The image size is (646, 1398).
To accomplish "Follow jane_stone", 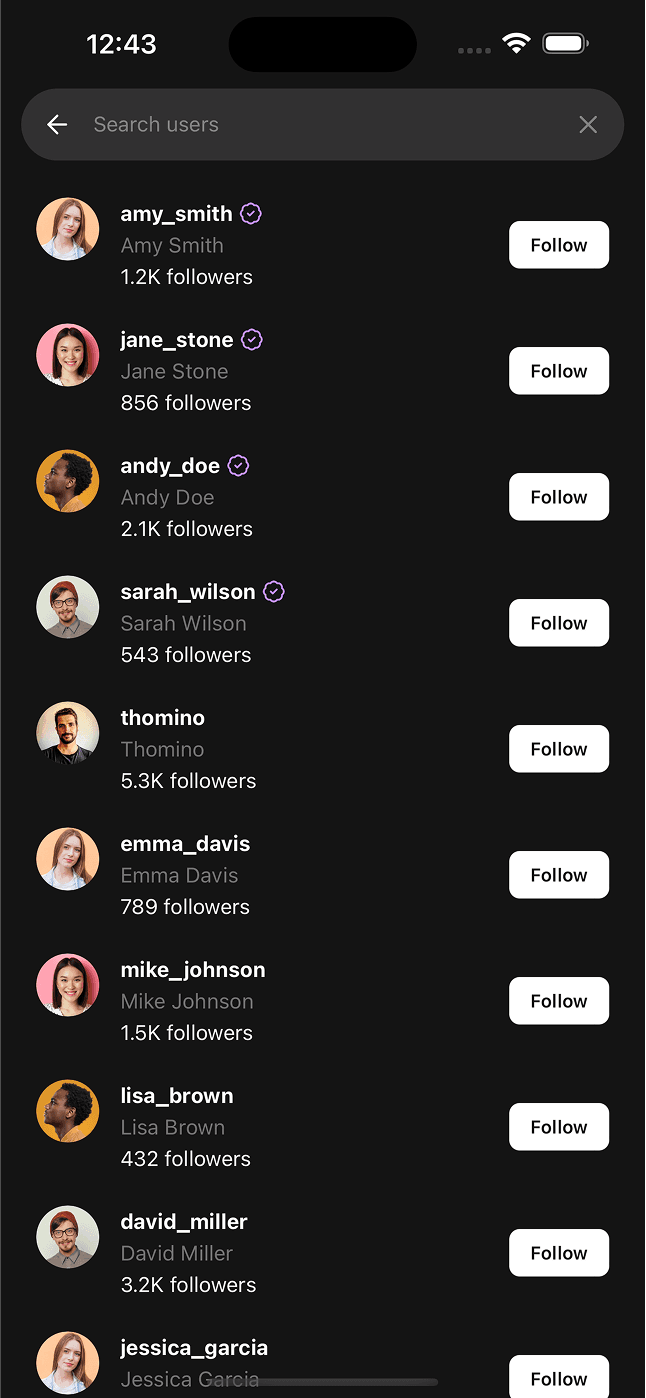I will pyautogui.click(x=558, y=371).
